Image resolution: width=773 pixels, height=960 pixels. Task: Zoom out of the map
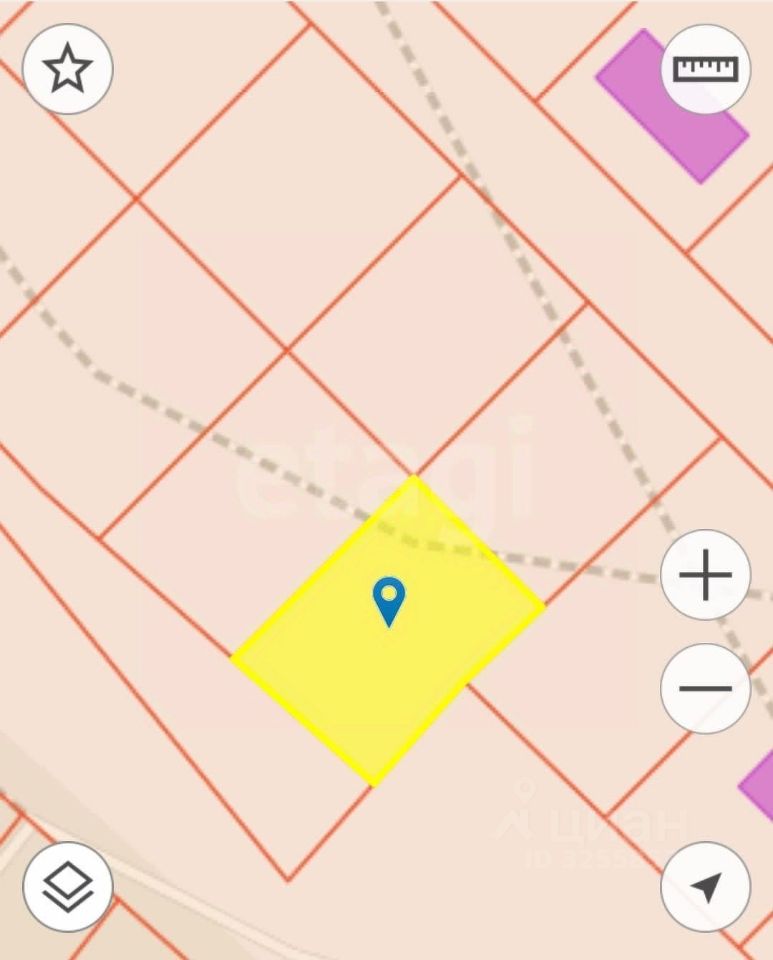point(705,688)
